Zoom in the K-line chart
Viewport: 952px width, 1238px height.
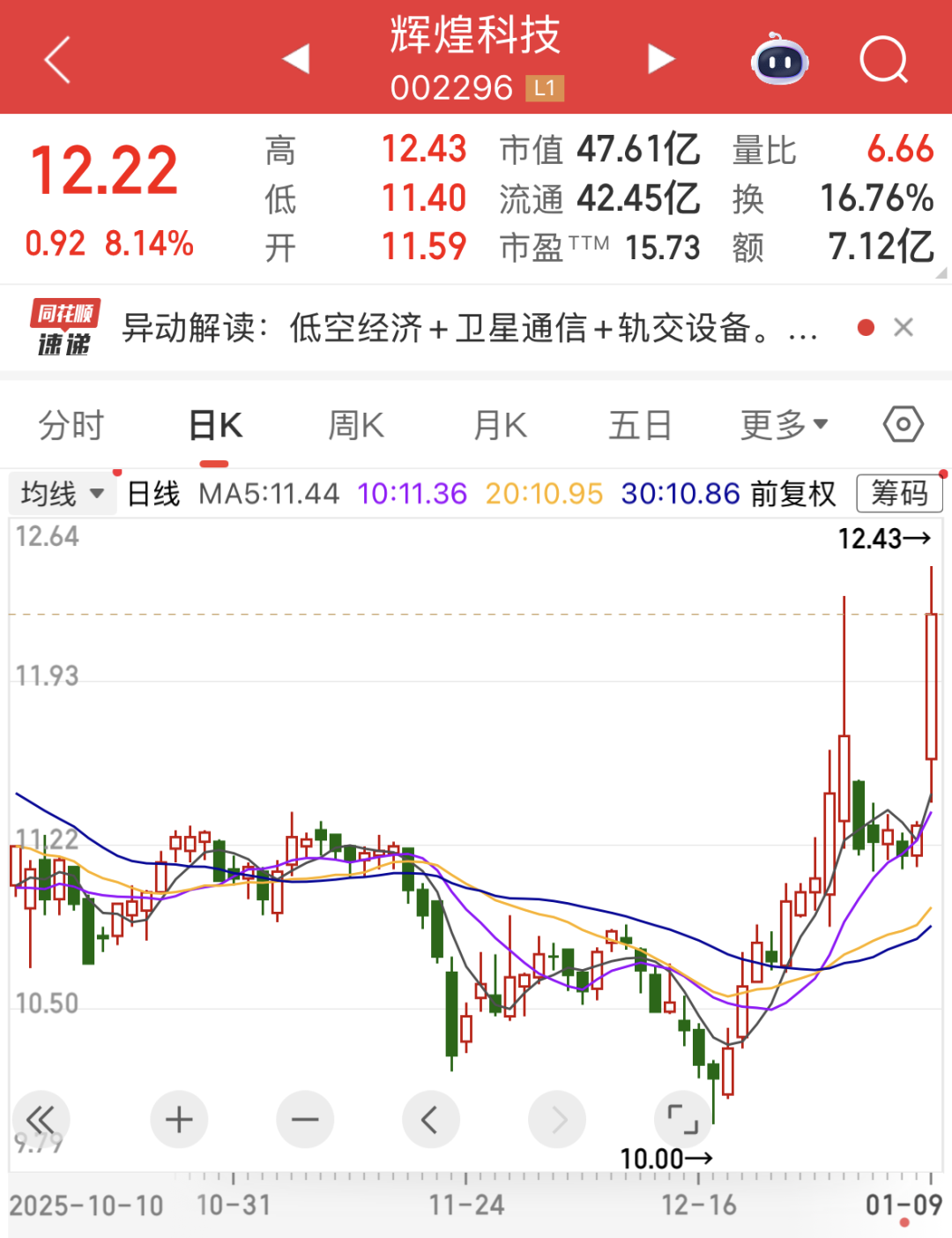click(179, 1120)
